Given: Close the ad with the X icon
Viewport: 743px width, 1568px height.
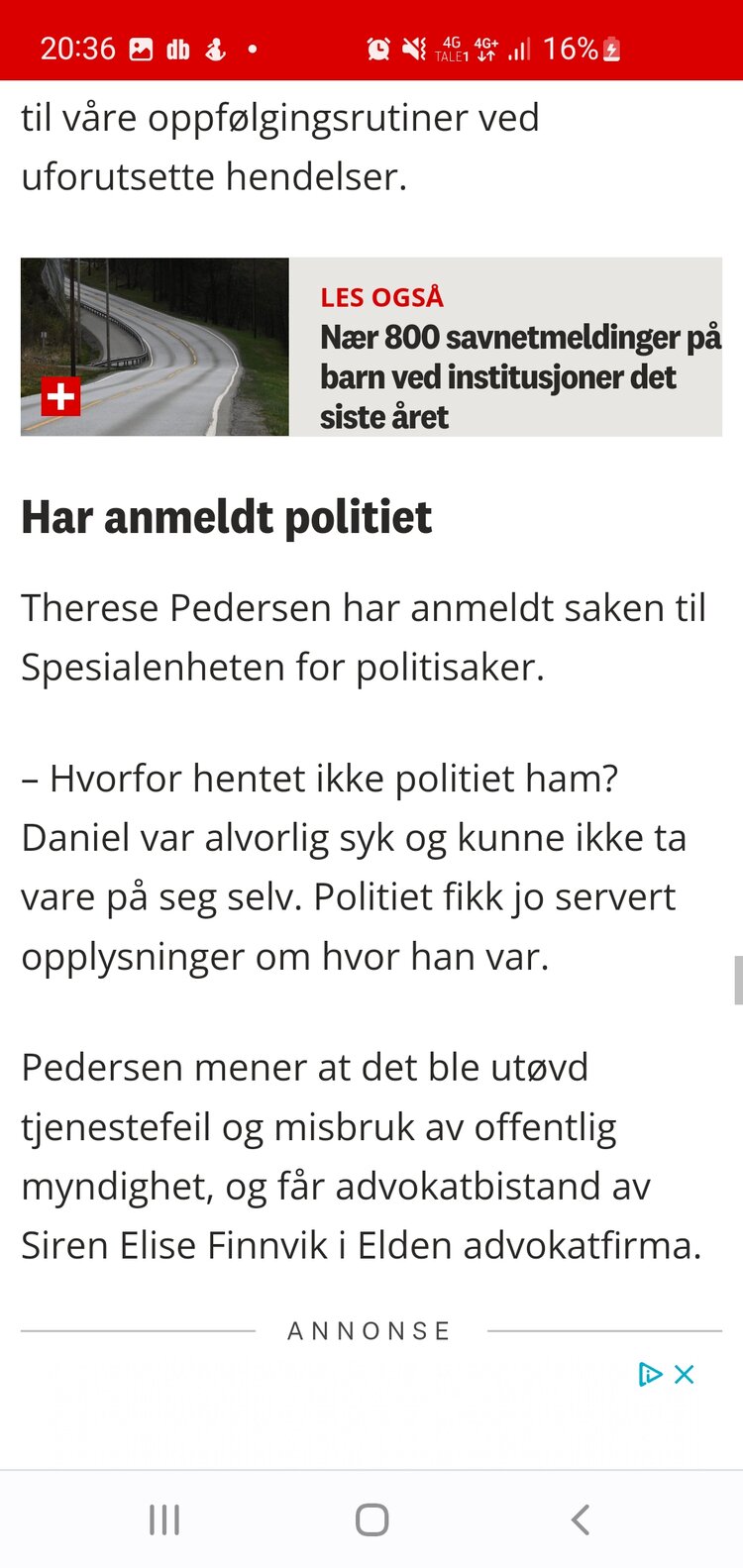Looking at the screenshot, I should tap(684, 1374).
